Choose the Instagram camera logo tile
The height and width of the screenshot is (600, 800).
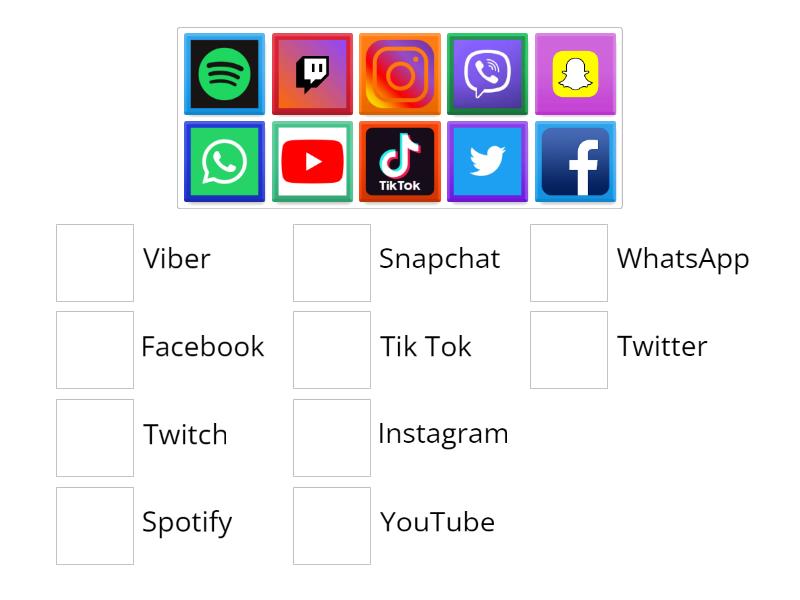[400, 75]
